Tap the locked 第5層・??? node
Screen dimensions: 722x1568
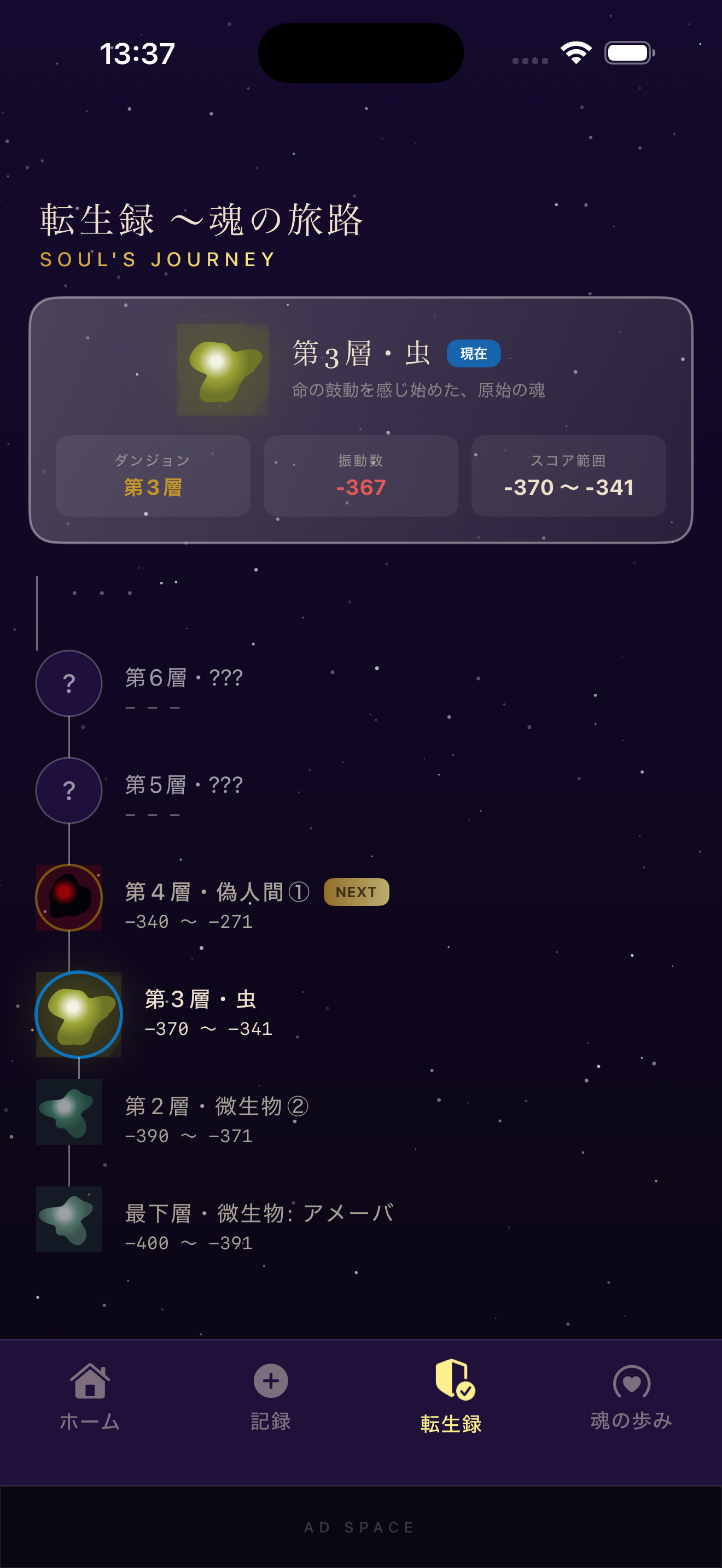[x=69, y=790]
